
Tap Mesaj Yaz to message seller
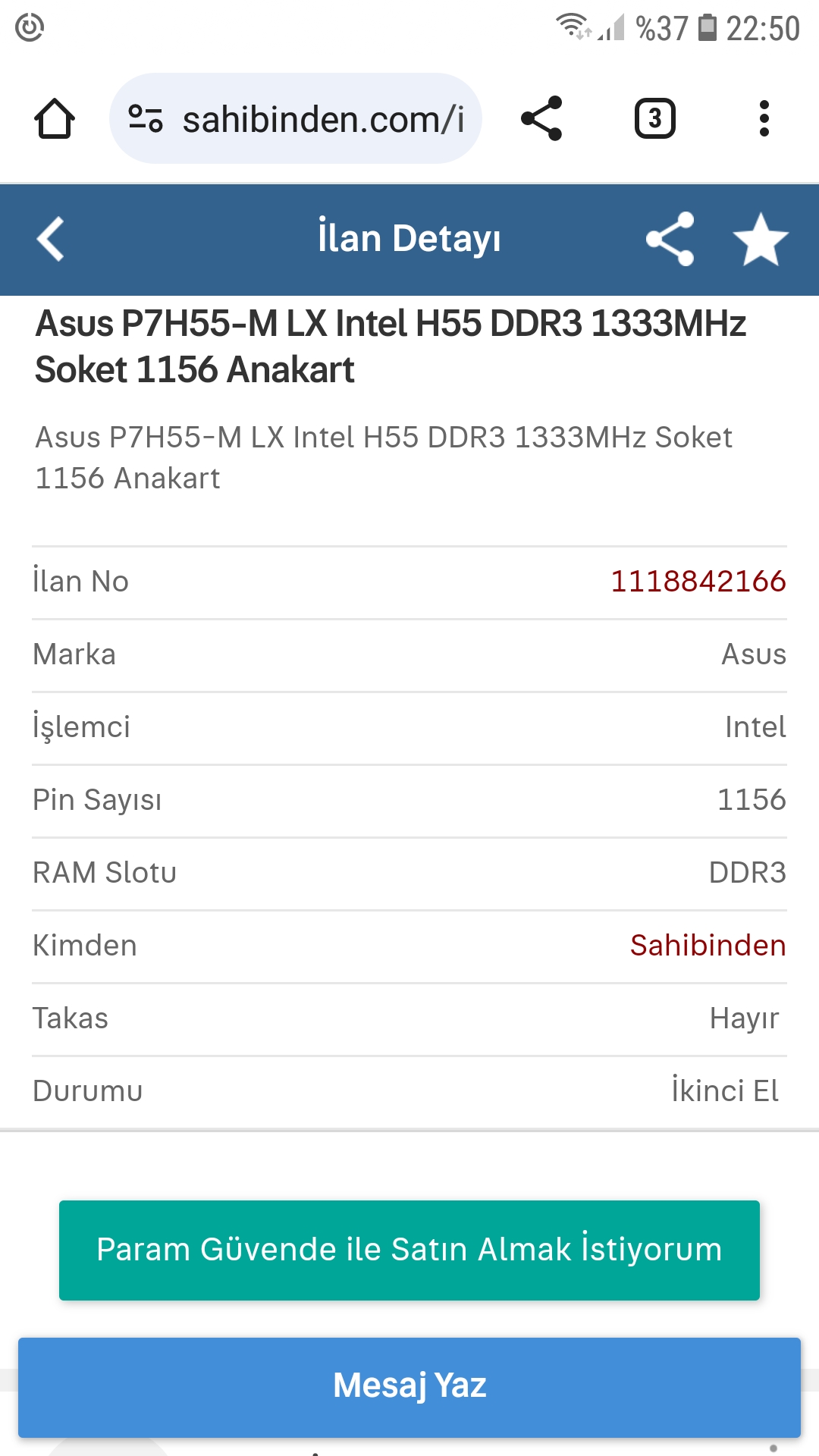[409, 1386]
